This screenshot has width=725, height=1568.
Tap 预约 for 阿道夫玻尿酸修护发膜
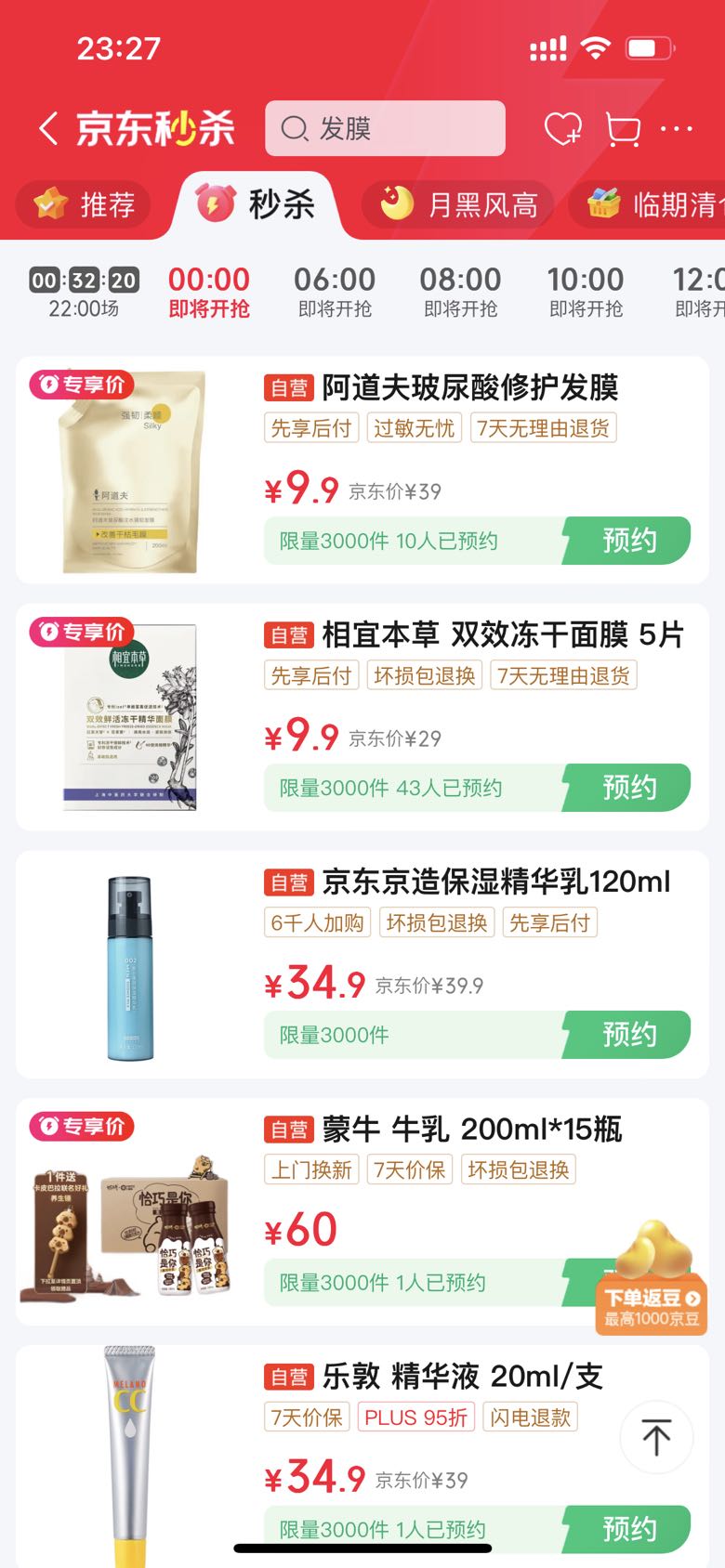click(x=628, y=540)
